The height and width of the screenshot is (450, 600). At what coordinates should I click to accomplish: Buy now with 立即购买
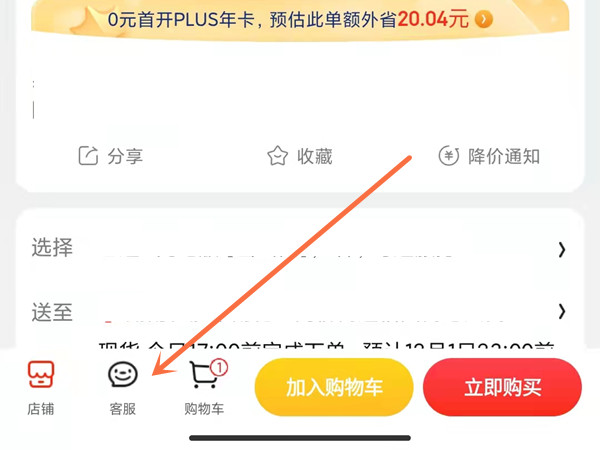502,388
